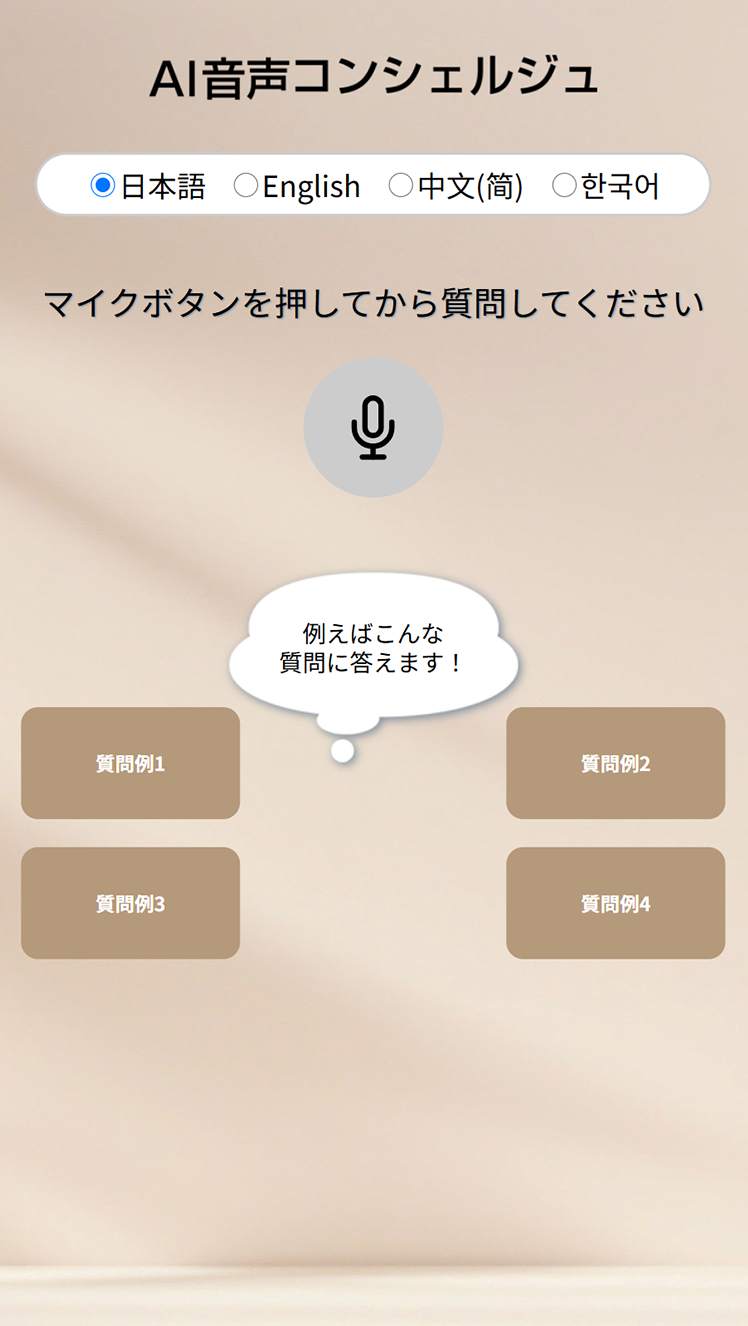Viewport: 748px width, 1326px height.
Task: Select 한국어 language option
Action: pyautogui.click(x=565, y=186)
